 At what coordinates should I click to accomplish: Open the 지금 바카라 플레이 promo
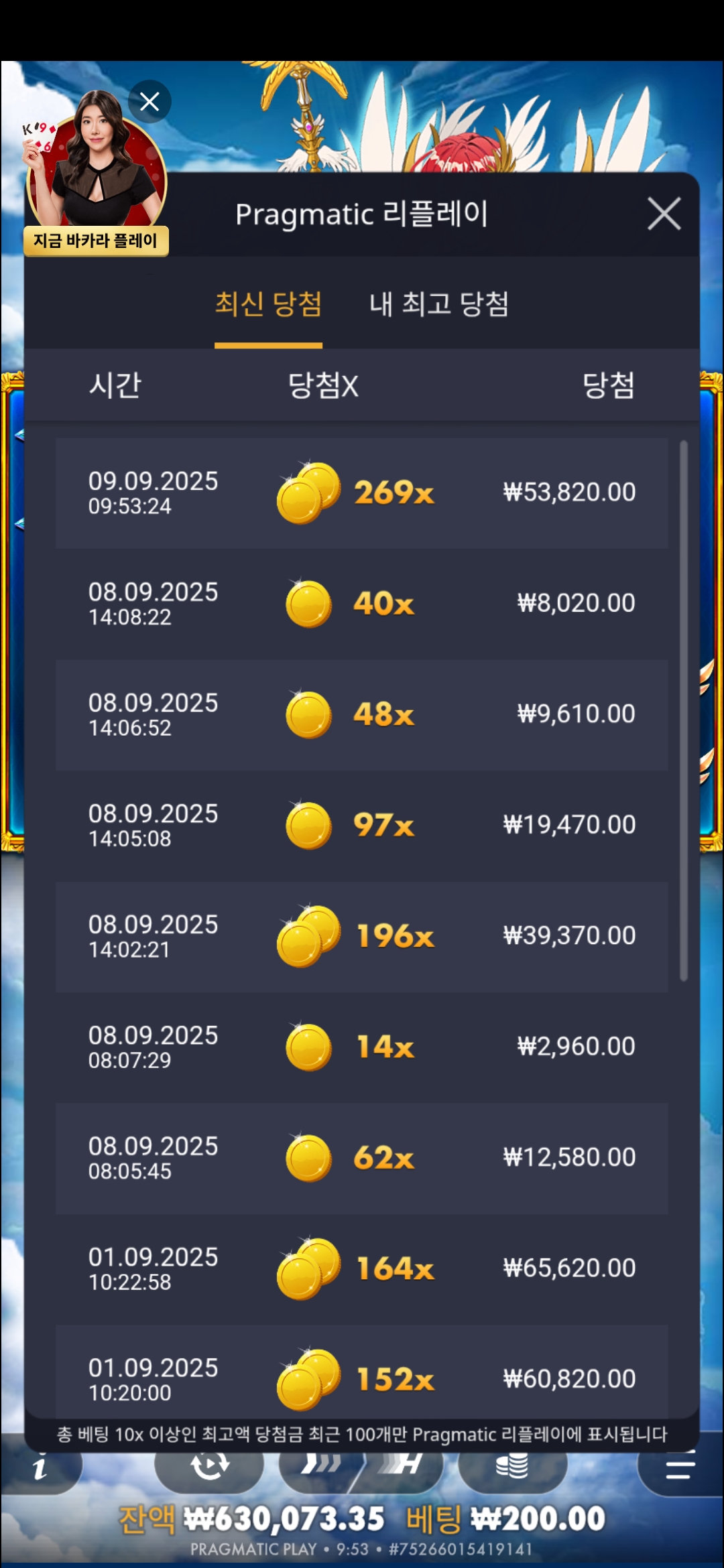click(96, 240)
